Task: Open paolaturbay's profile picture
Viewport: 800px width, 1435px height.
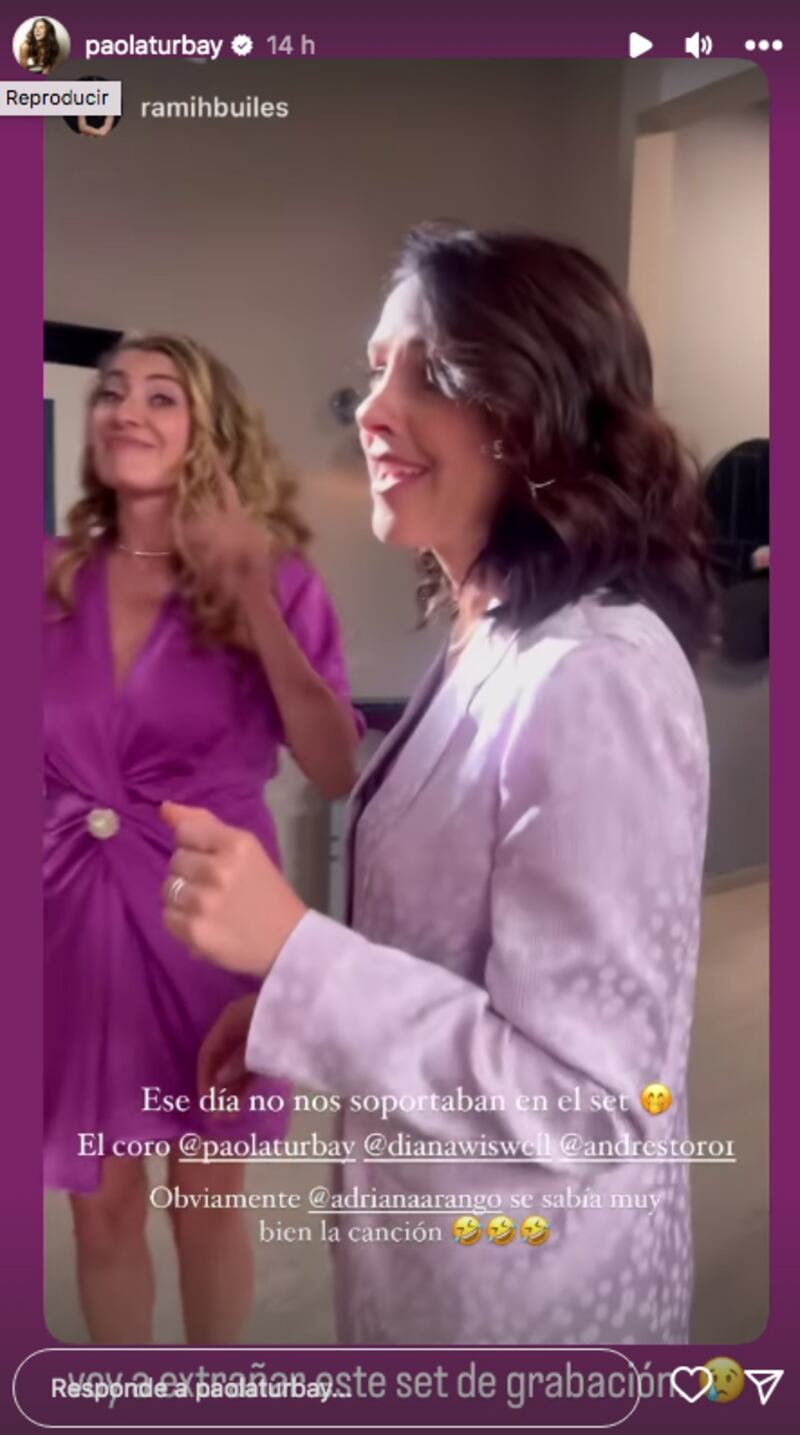Action: click(41, 44)
